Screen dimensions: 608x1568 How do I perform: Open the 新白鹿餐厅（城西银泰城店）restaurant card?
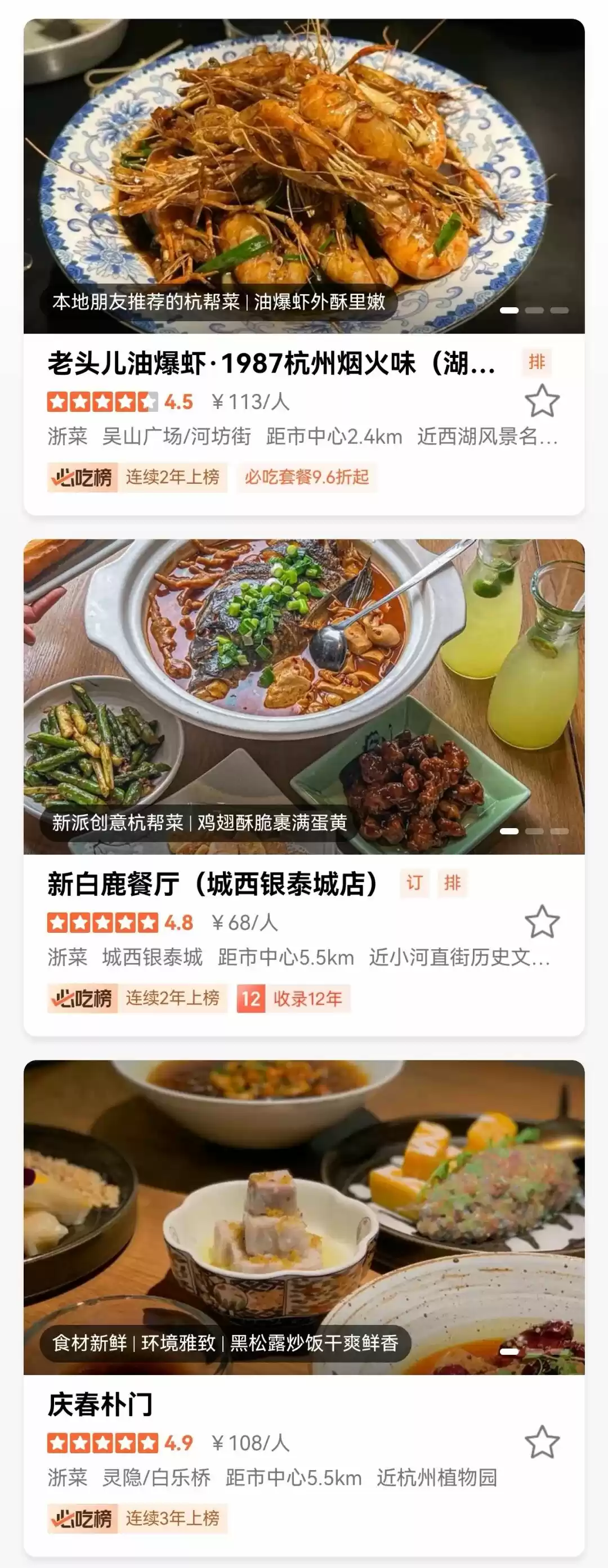[x=213, y=884]
